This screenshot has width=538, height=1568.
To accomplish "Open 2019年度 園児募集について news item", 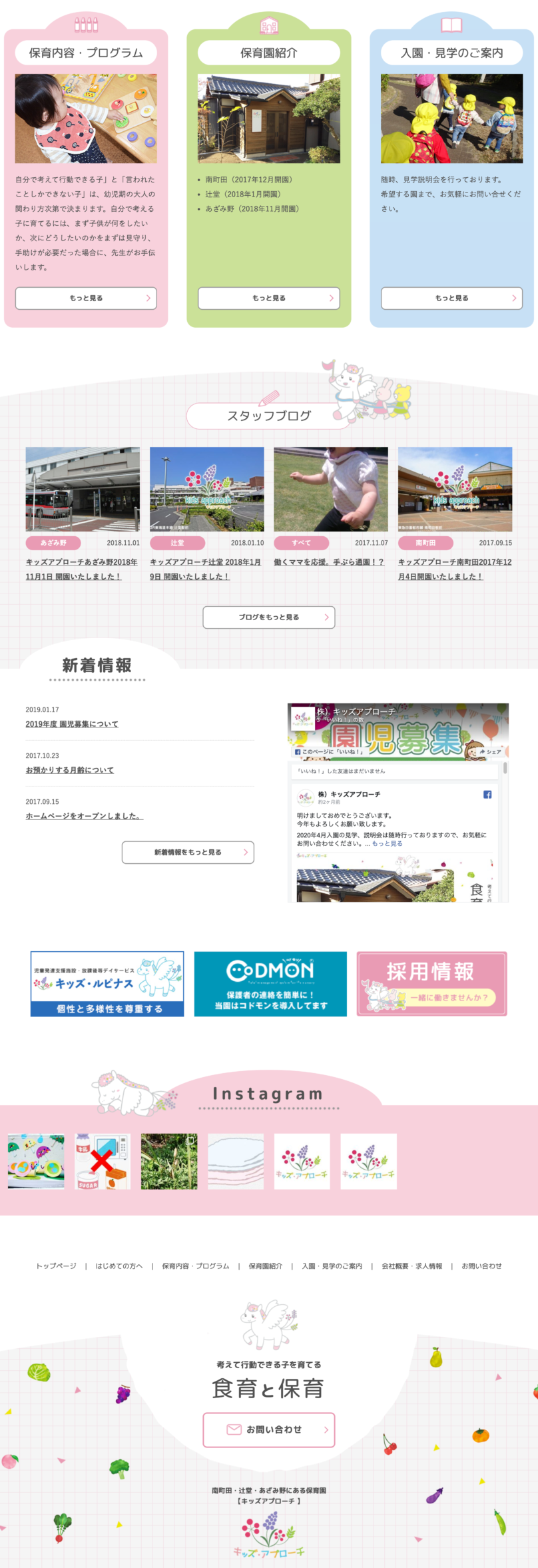I will [72, 724].
